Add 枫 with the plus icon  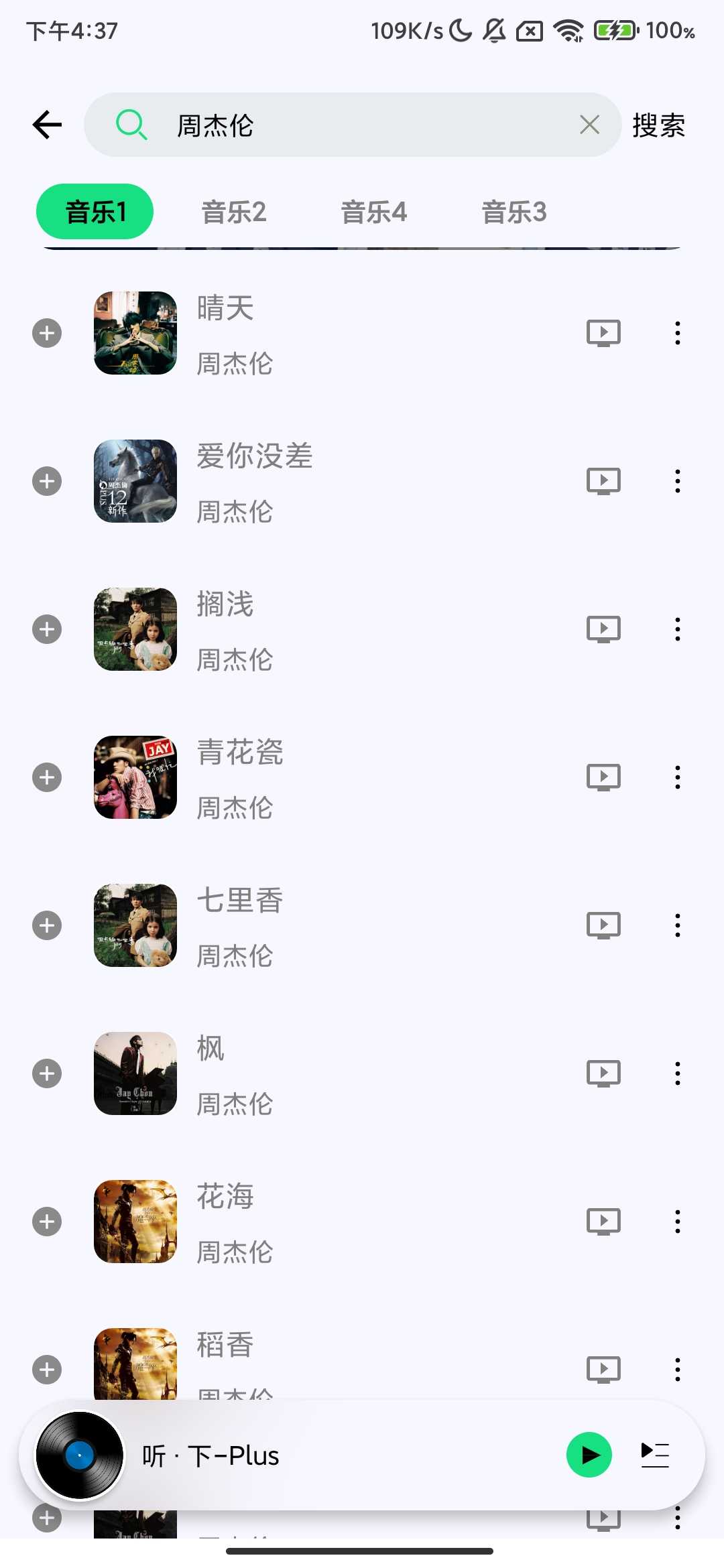(47, 1073)
